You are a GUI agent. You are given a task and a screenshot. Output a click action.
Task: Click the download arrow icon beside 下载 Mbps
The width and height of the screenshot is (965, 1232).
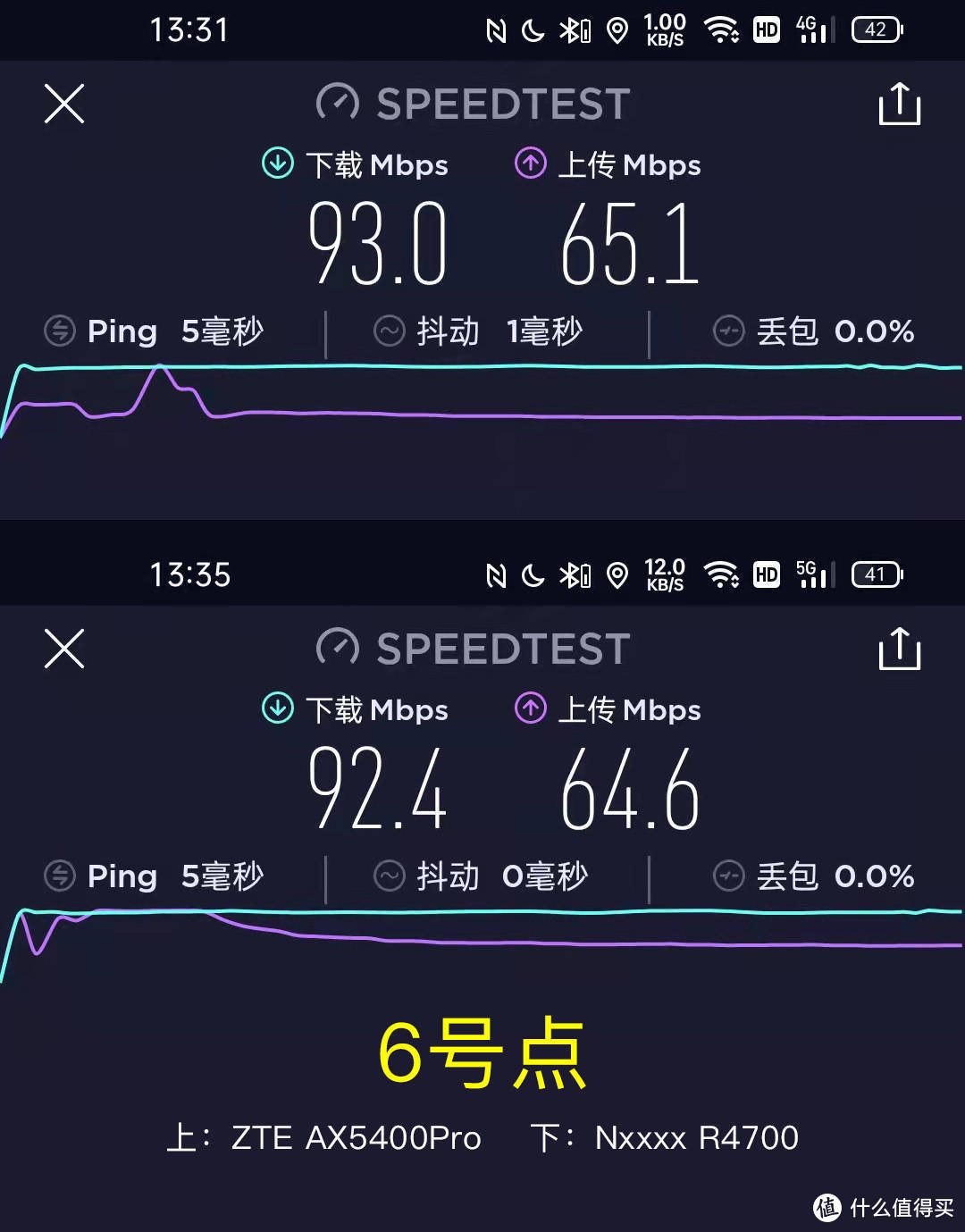(x=278, y=163)
